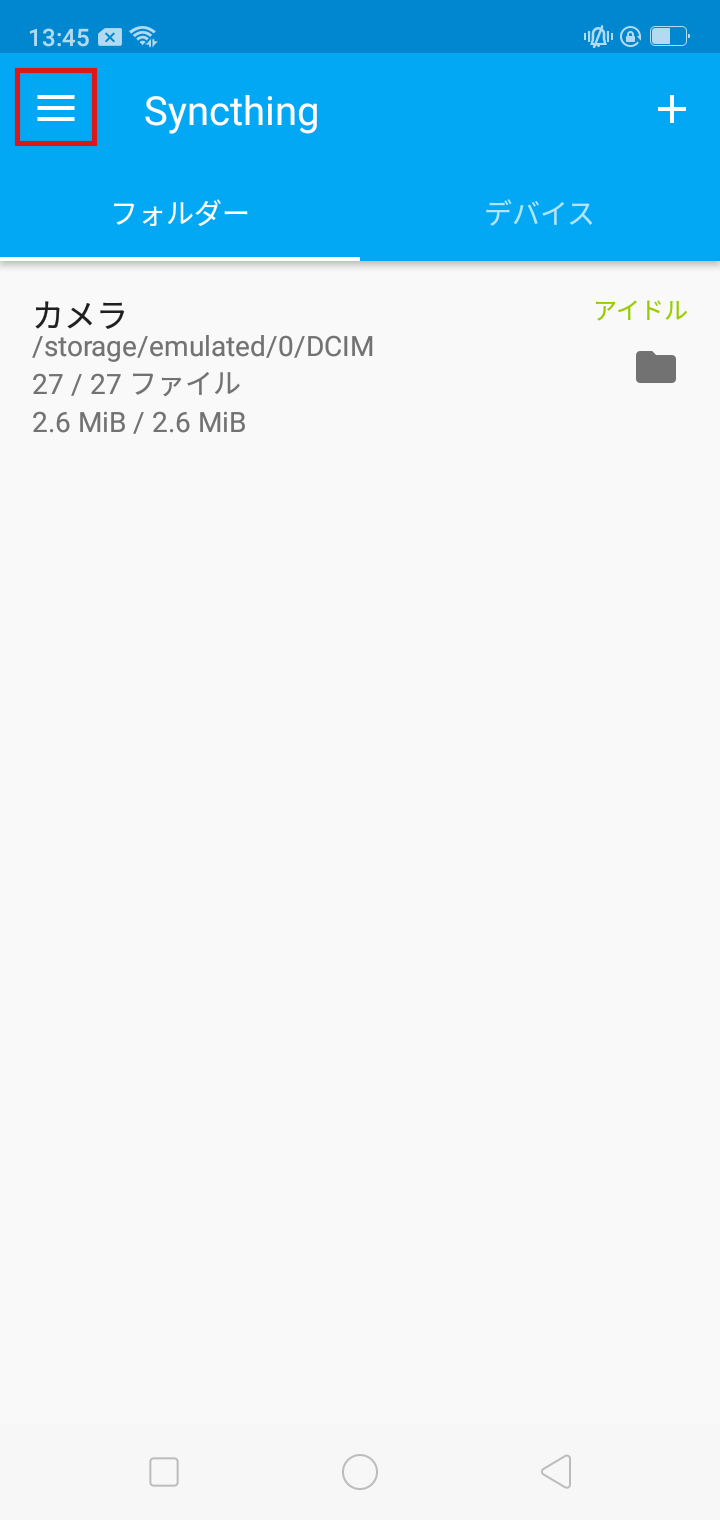Screen dimensions: 720x1520
Task: Tap the + icon to add a folder
Action: [671, 110]
